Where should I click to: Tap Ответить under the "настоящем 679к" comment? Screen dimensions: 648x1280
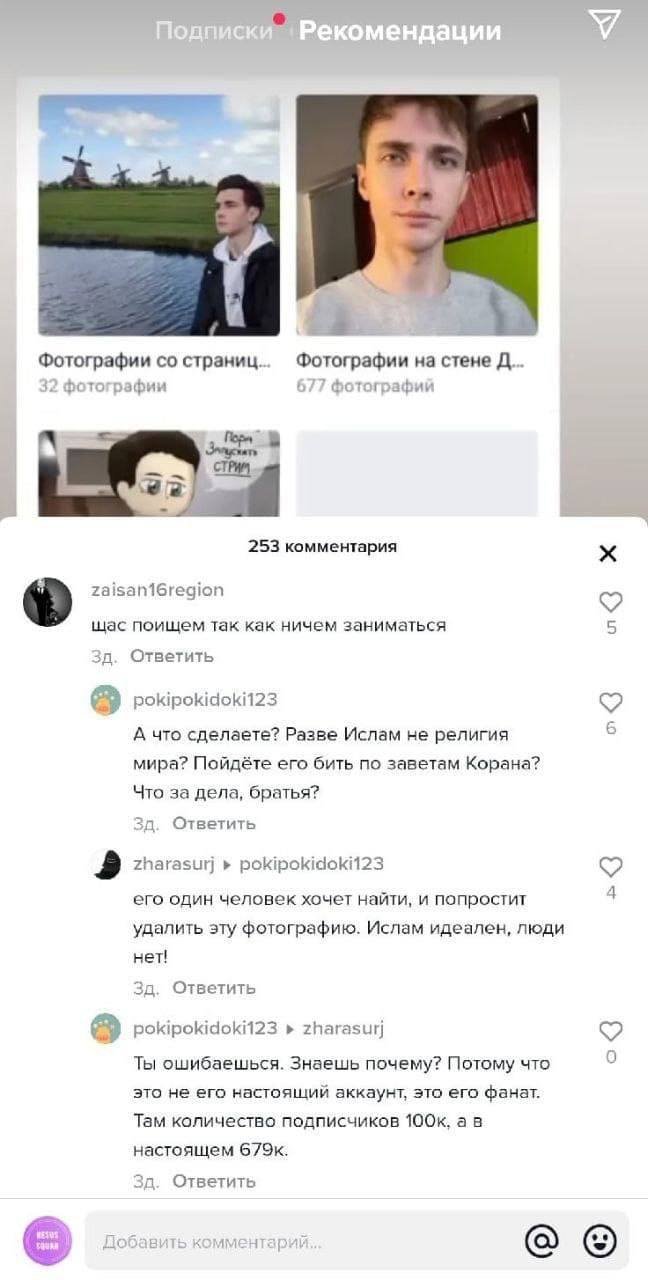pos(214,1181)
